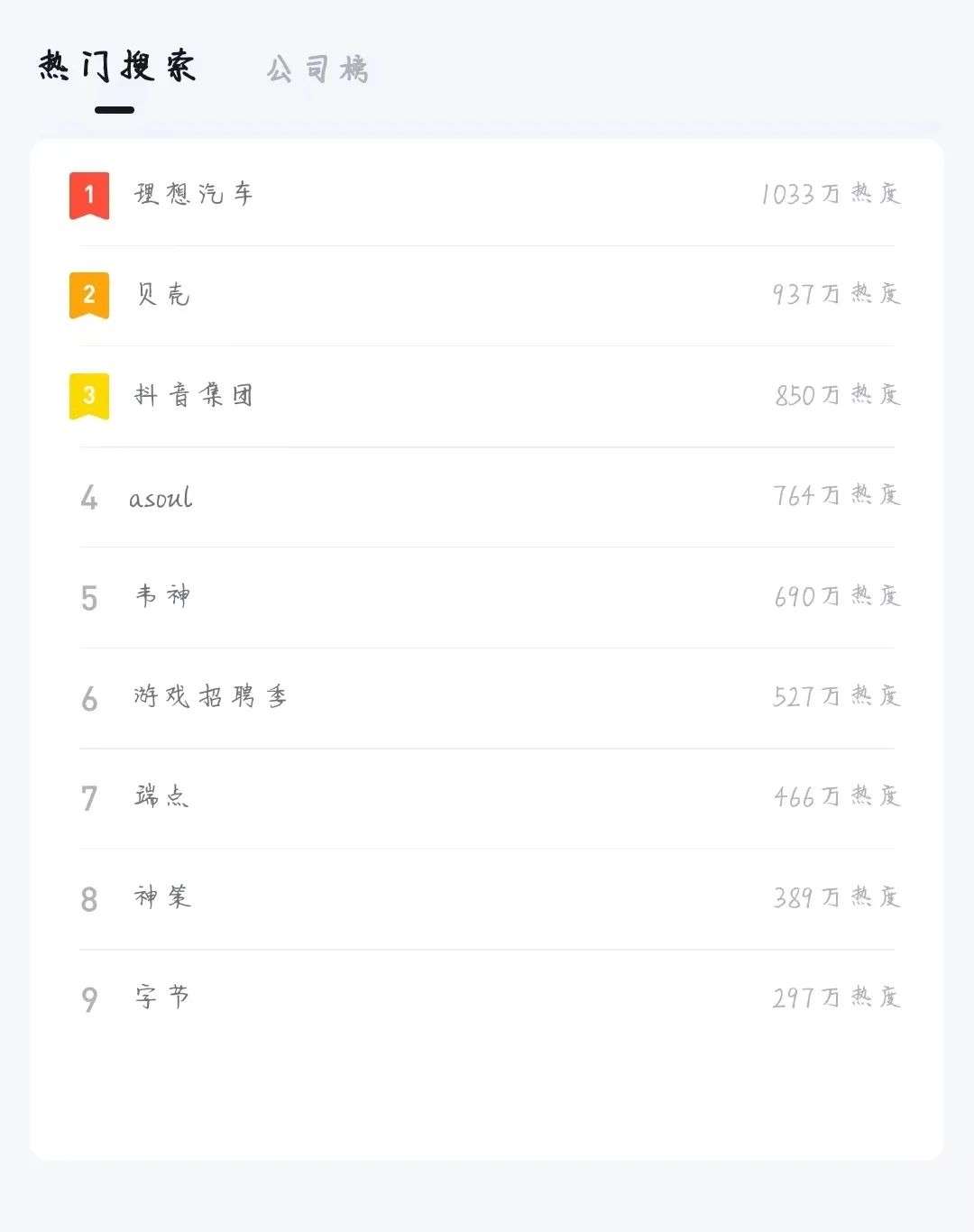Screen dimensions: 974x1232
Task: Select the 热门搜索 tab
Action: click(x=116, y=67)
